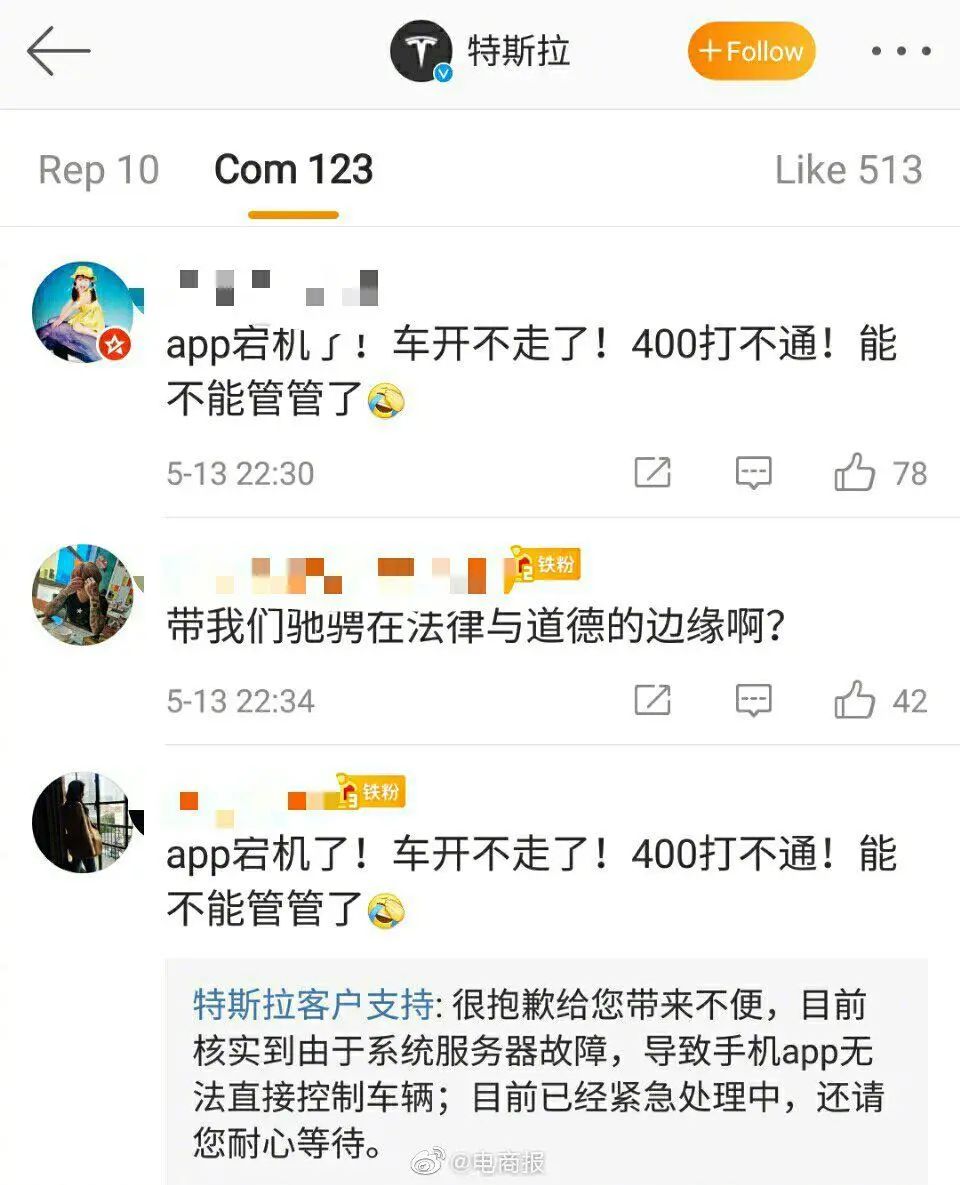Repost the comment posted at 5-13 22:30
Viewport: 960px width, 1185px height.
(x=653, y=472)
